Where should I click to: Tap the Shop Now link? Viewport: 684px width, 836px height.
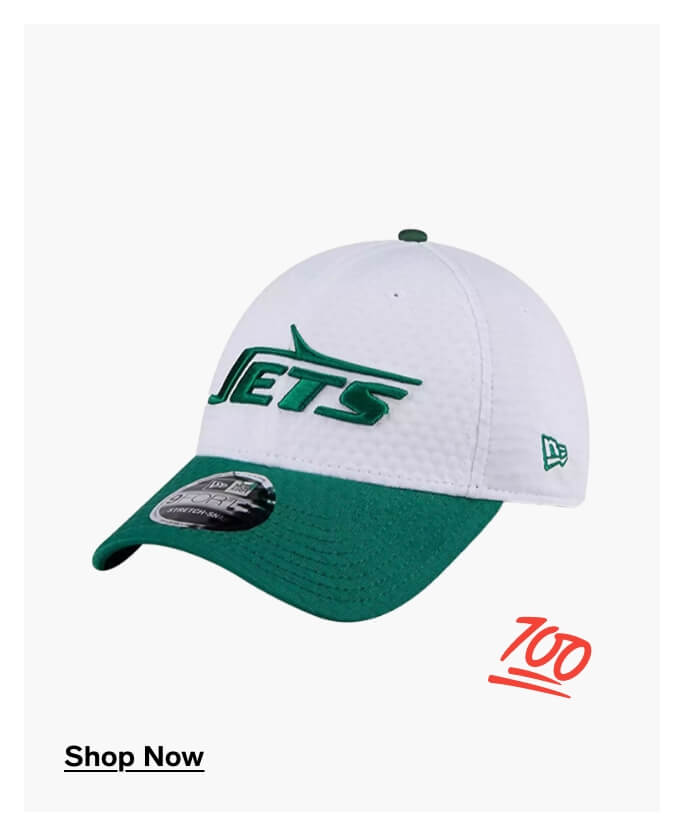point(134,757)
